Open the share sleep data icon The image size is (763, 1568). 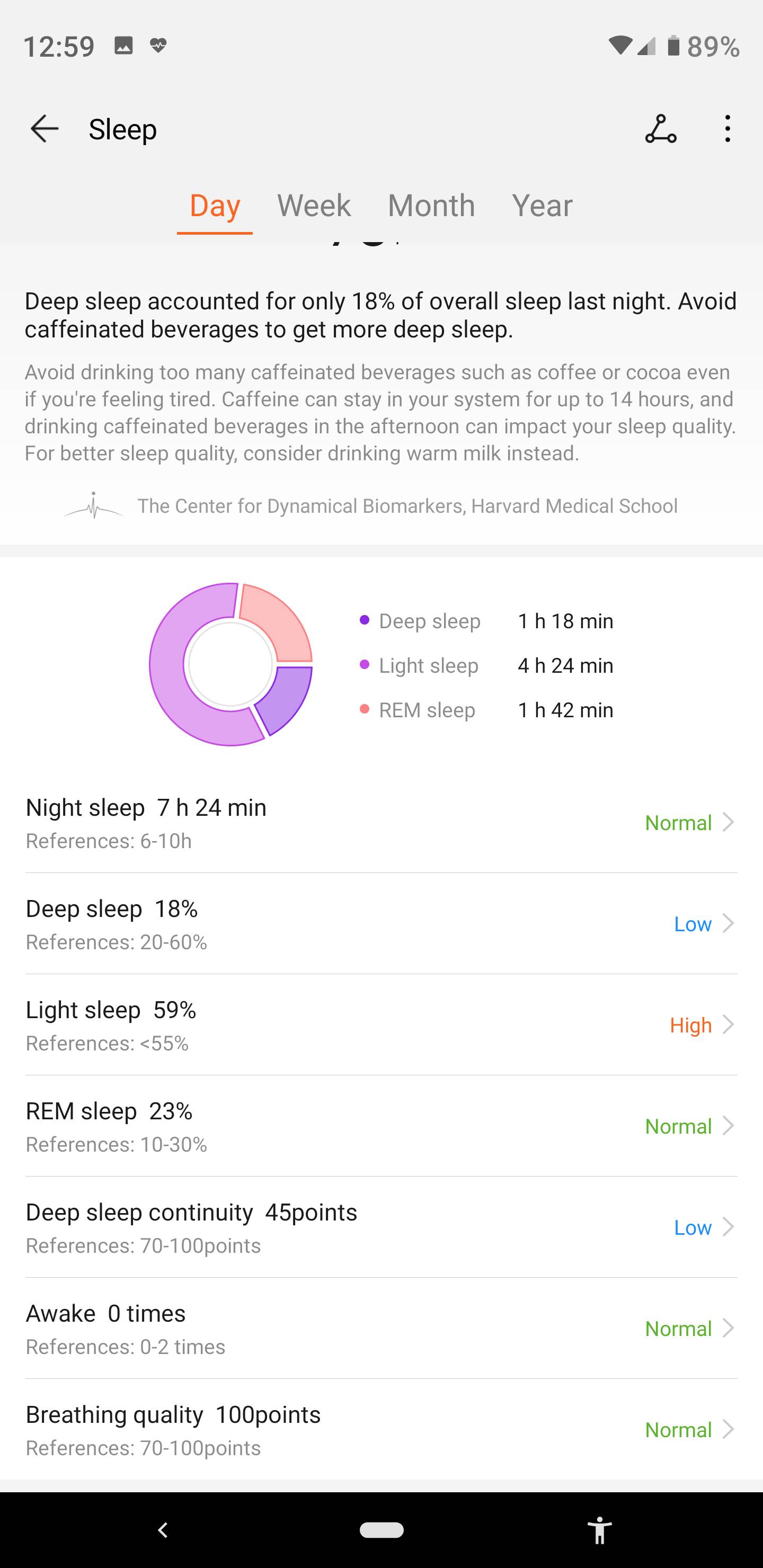click(x=661, y=128)
